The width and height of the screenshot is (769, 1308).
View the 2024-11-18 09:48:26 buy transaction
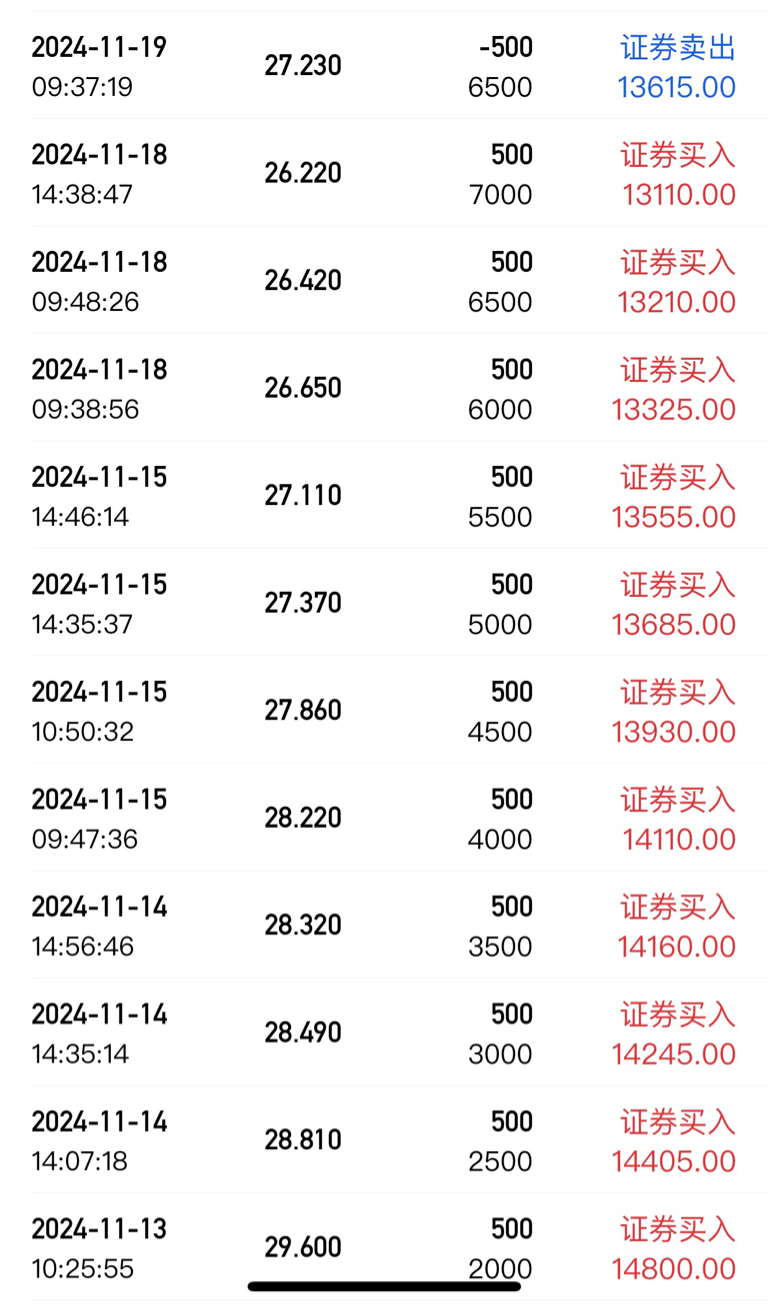click(384, 281)
